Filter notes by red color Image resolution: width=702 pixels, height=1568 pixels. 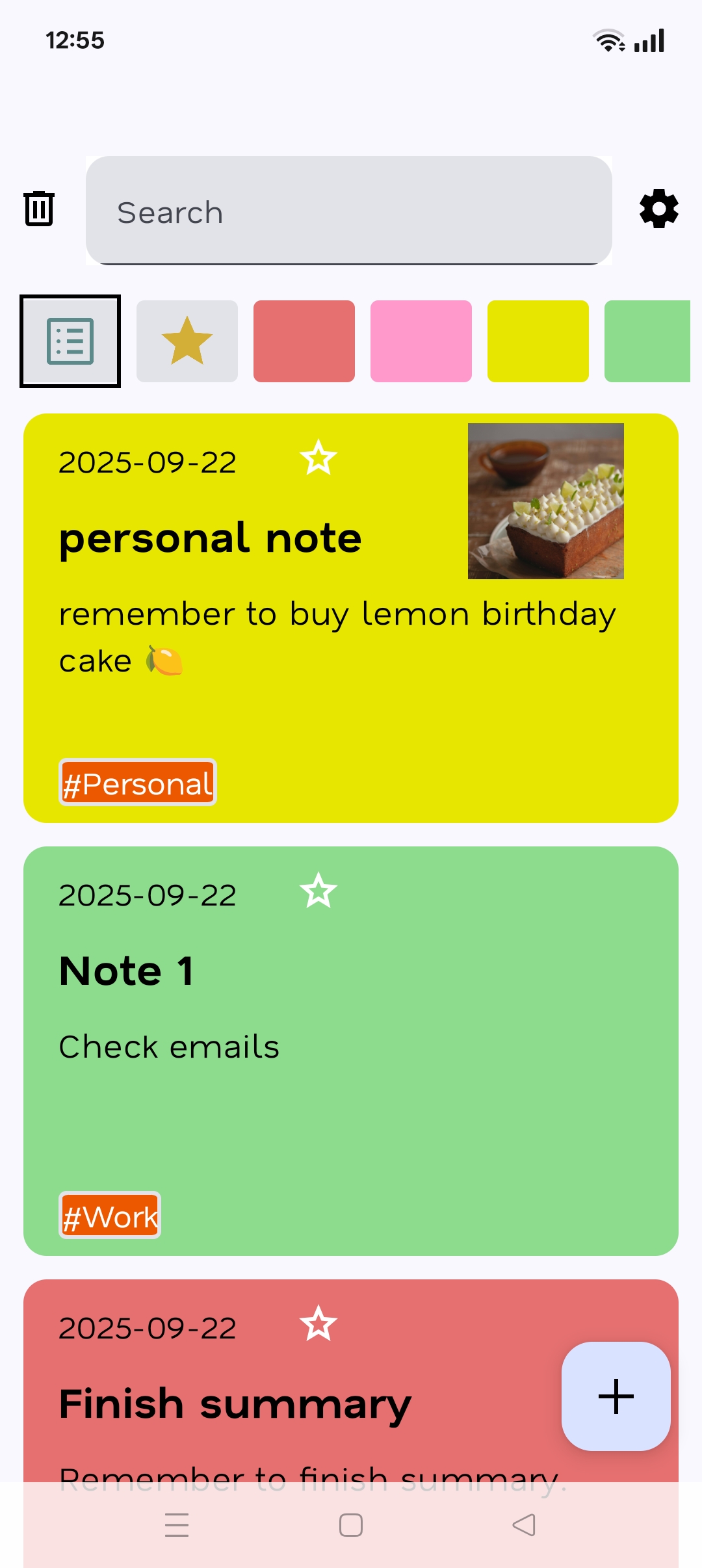(x=304, y=341)
